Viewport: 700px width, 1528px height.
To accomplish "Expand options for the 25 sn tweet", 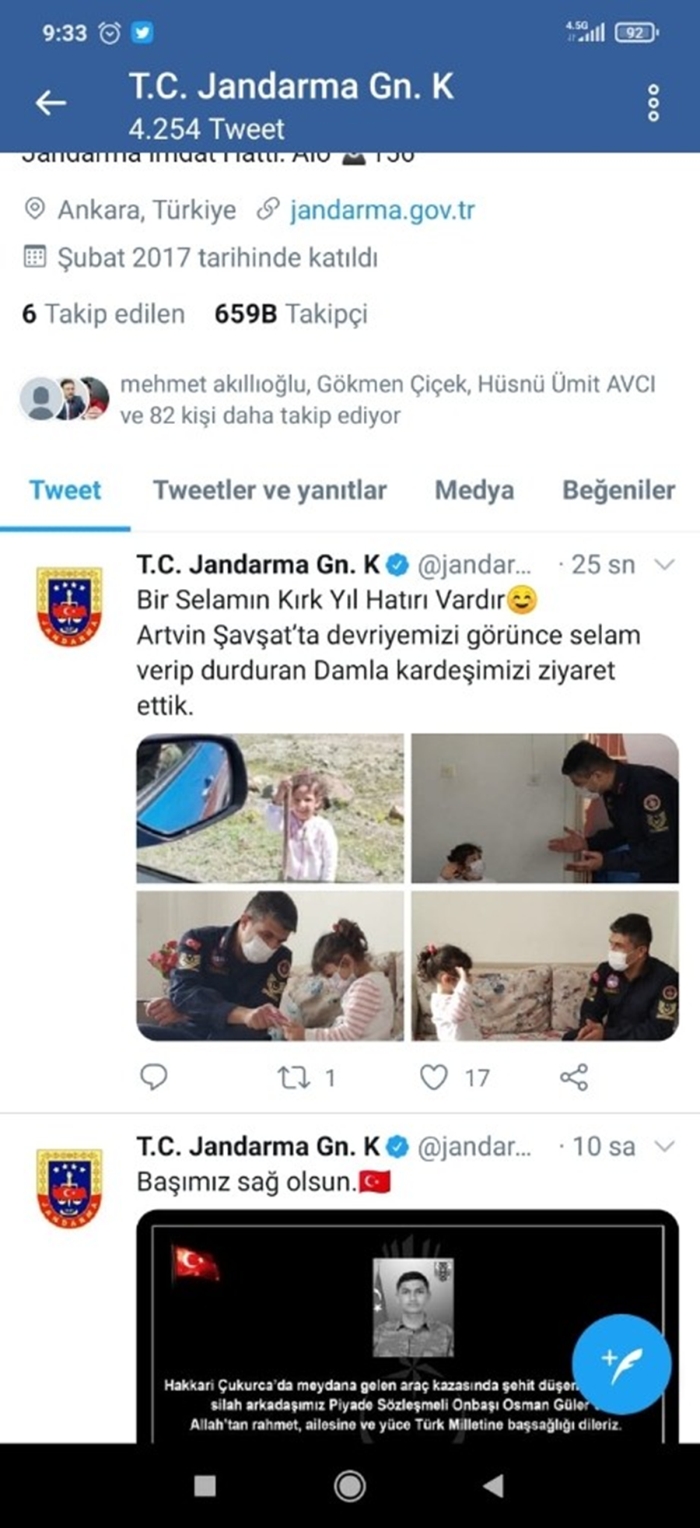I will pos(664,565).
